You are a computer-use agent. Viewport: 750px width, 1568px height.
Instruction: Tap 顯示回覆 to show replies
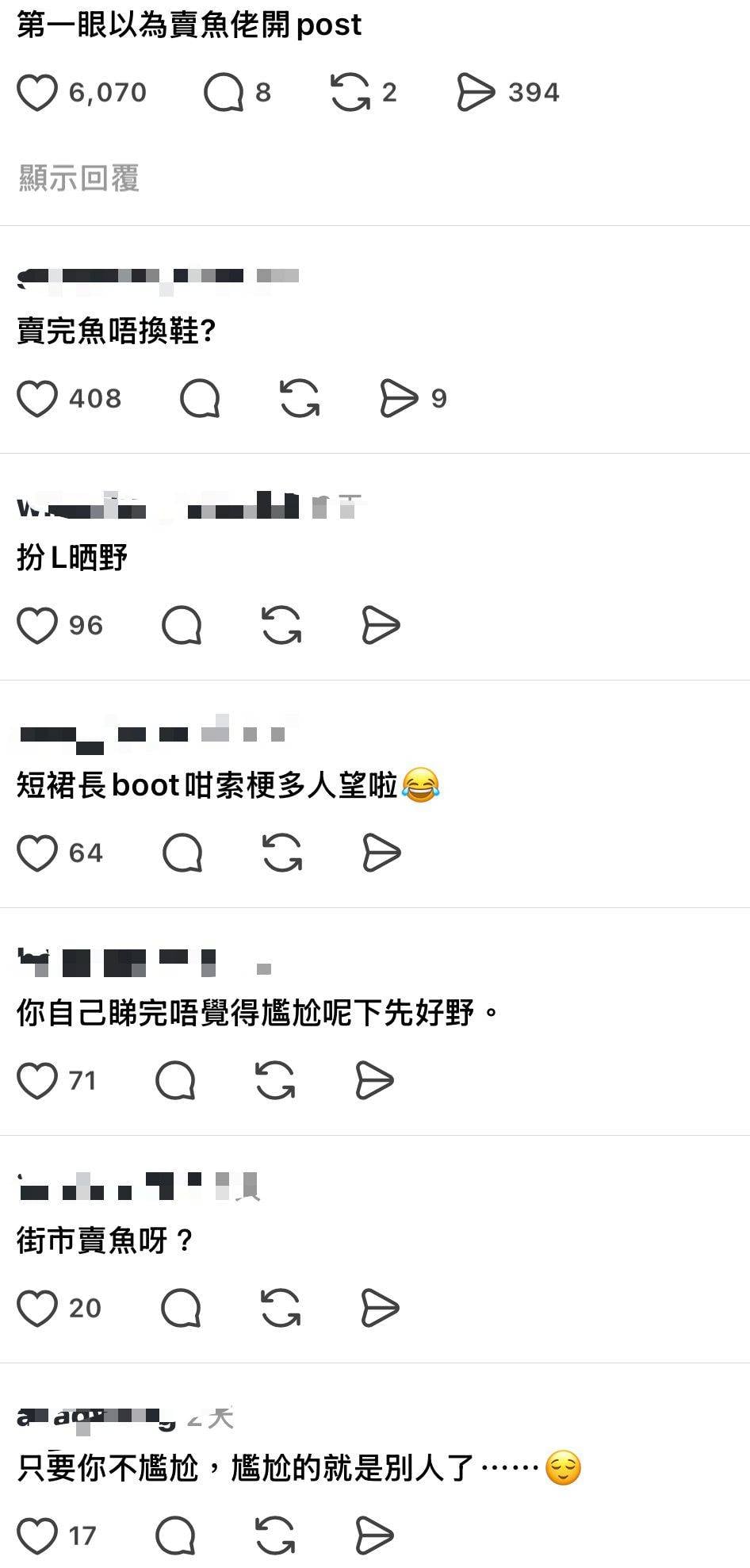tap(79, 178)
